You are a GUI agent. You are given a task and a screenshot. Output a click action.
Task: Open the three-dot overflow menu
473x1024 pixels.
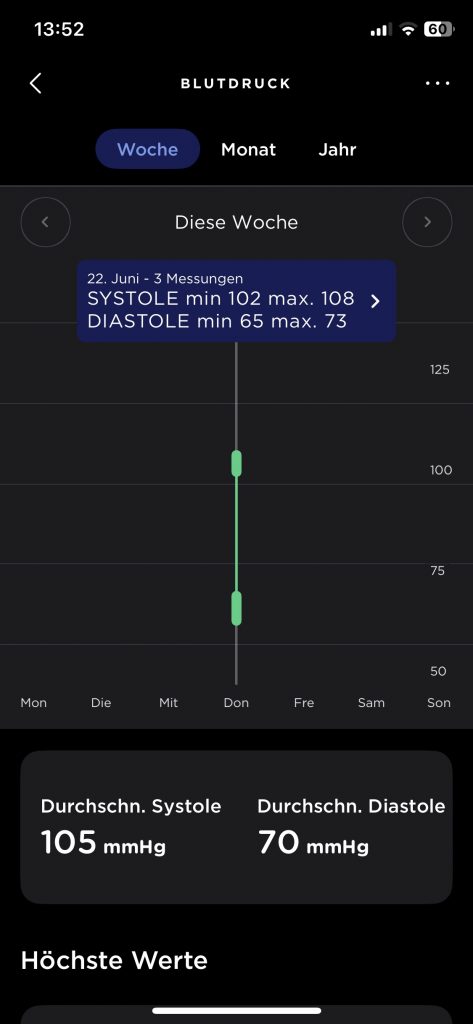[x=437, y=84]
